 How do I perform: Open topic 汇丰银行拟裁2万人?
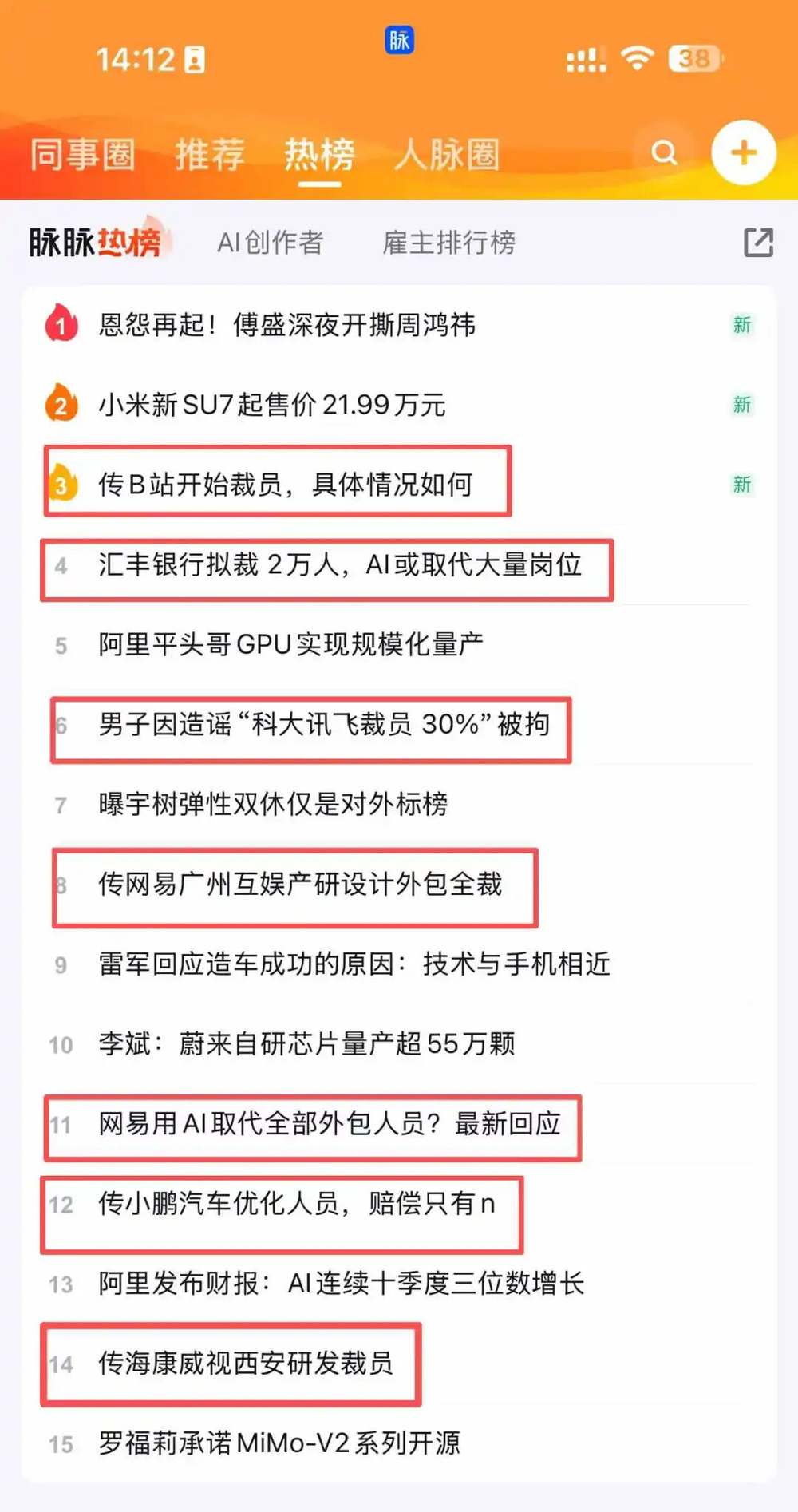point(339,565)
